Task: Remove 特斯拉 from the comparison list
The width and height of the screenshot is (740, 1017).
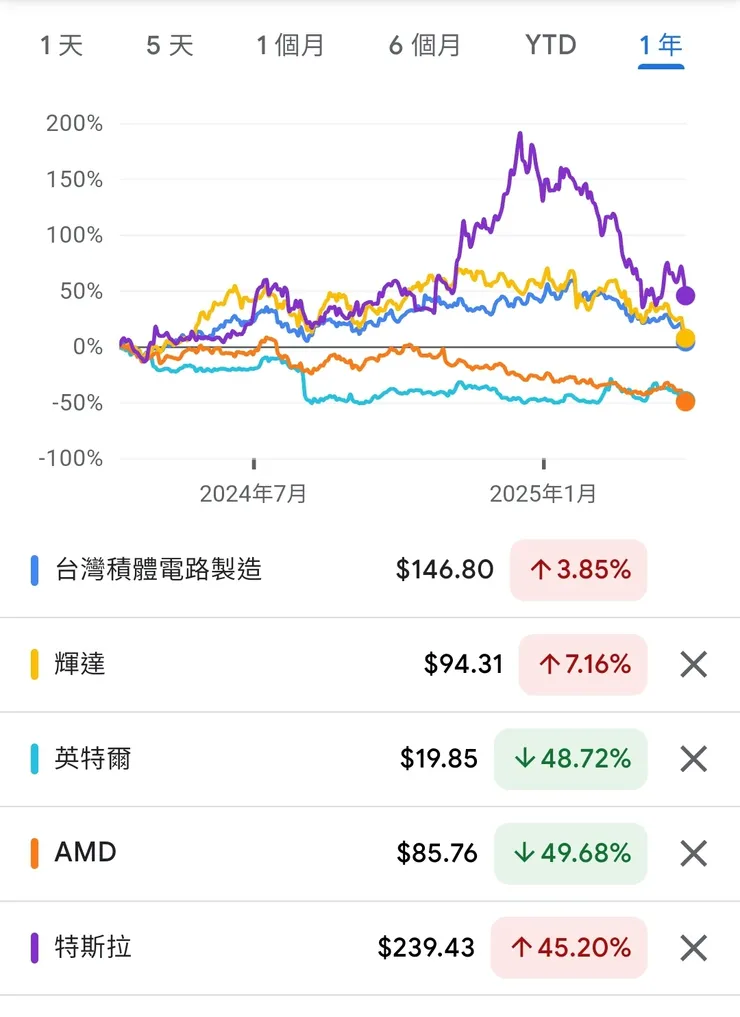Action: coord(692,947)
